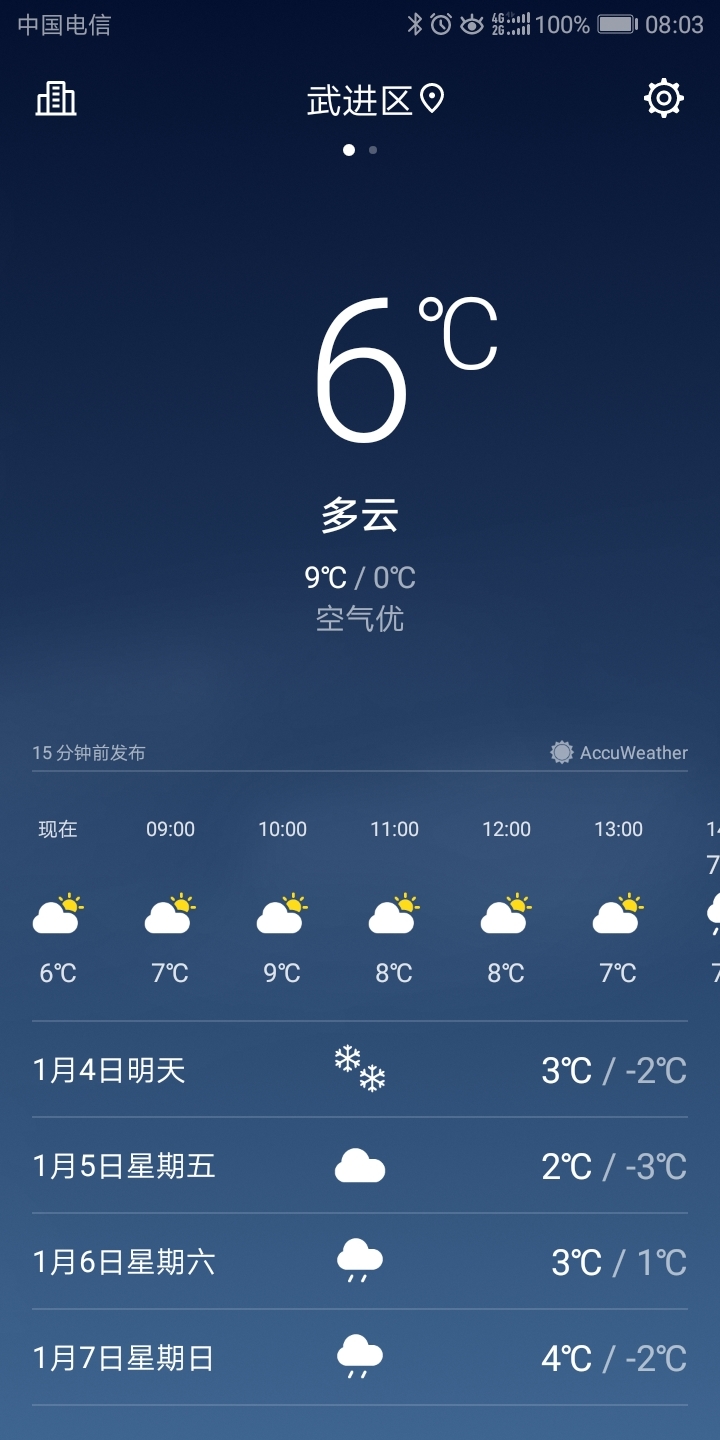Open forecast for 1月4日明天

coord(360,1070)
